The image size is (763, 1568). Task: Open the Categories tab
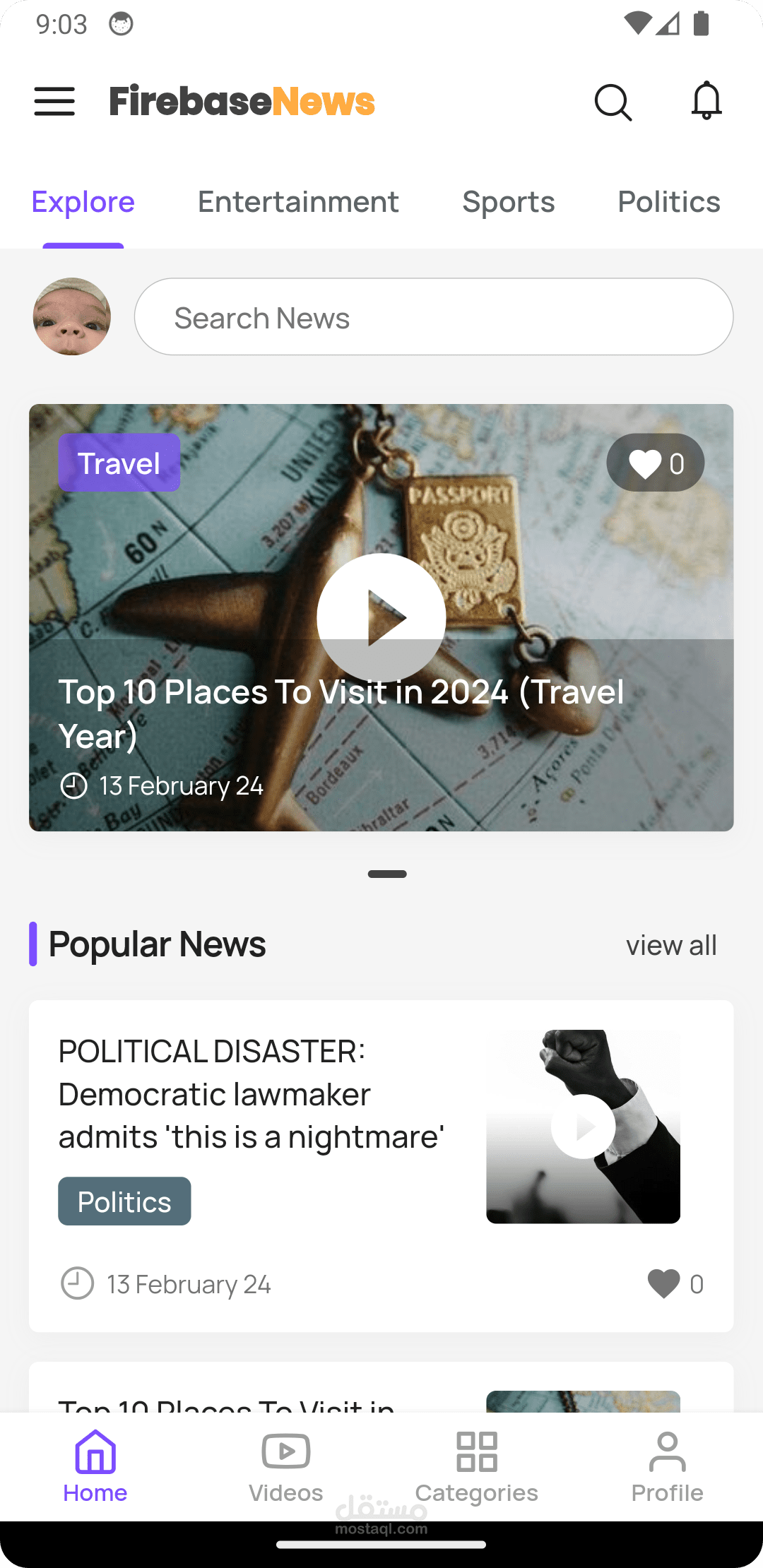(477, 1466)
